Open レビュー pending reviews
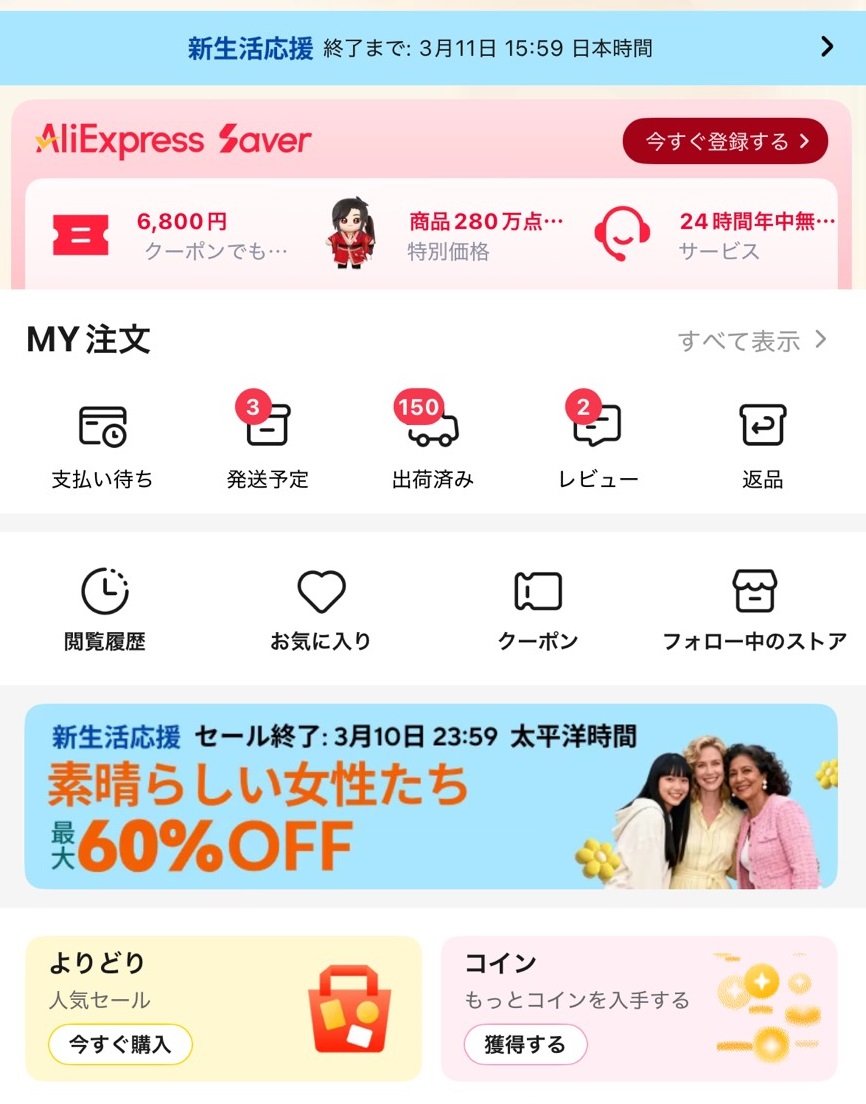This screenshot has width=866, height=1104. (597, 445)
